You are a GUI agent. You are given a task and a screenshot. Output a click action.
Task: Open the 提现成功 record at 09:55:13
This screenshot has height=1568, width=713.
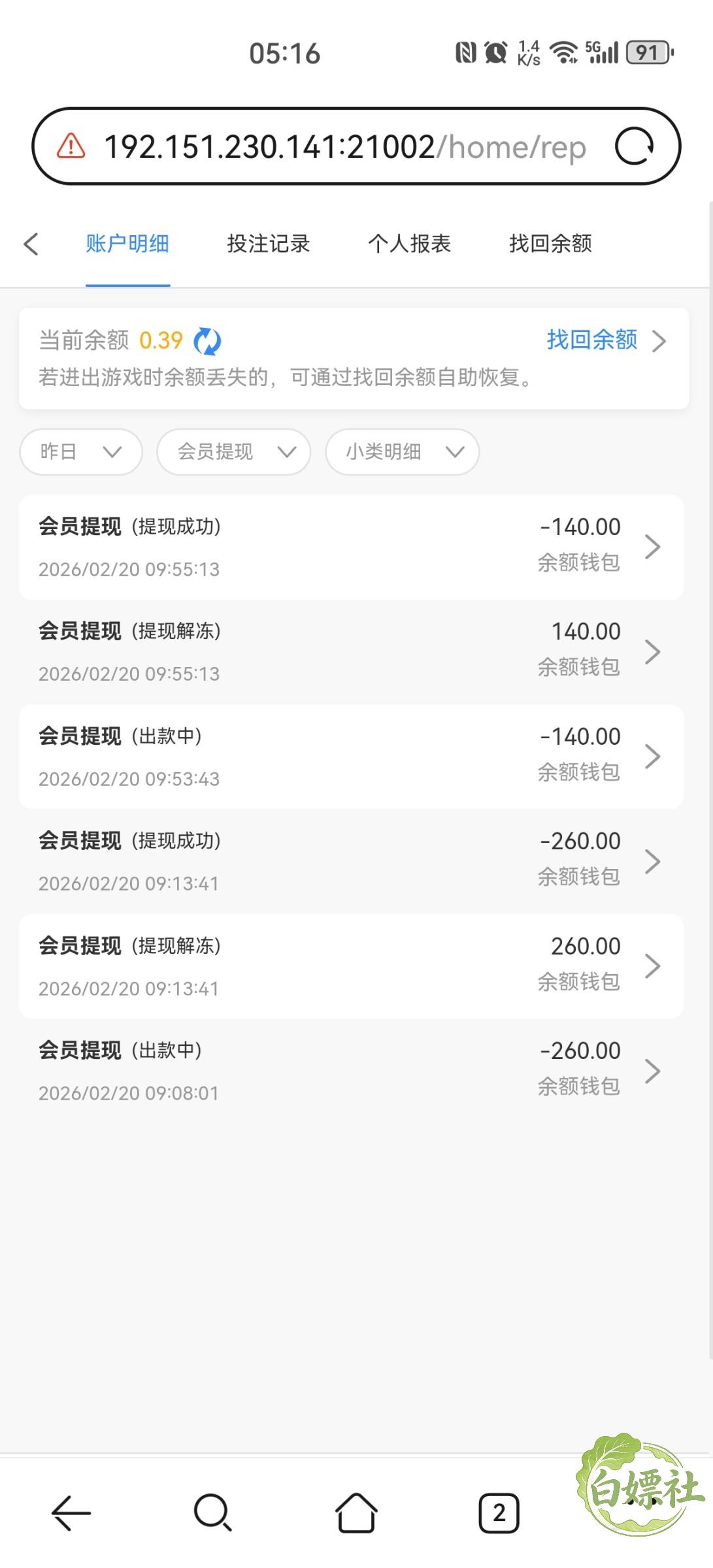(351, 547)
